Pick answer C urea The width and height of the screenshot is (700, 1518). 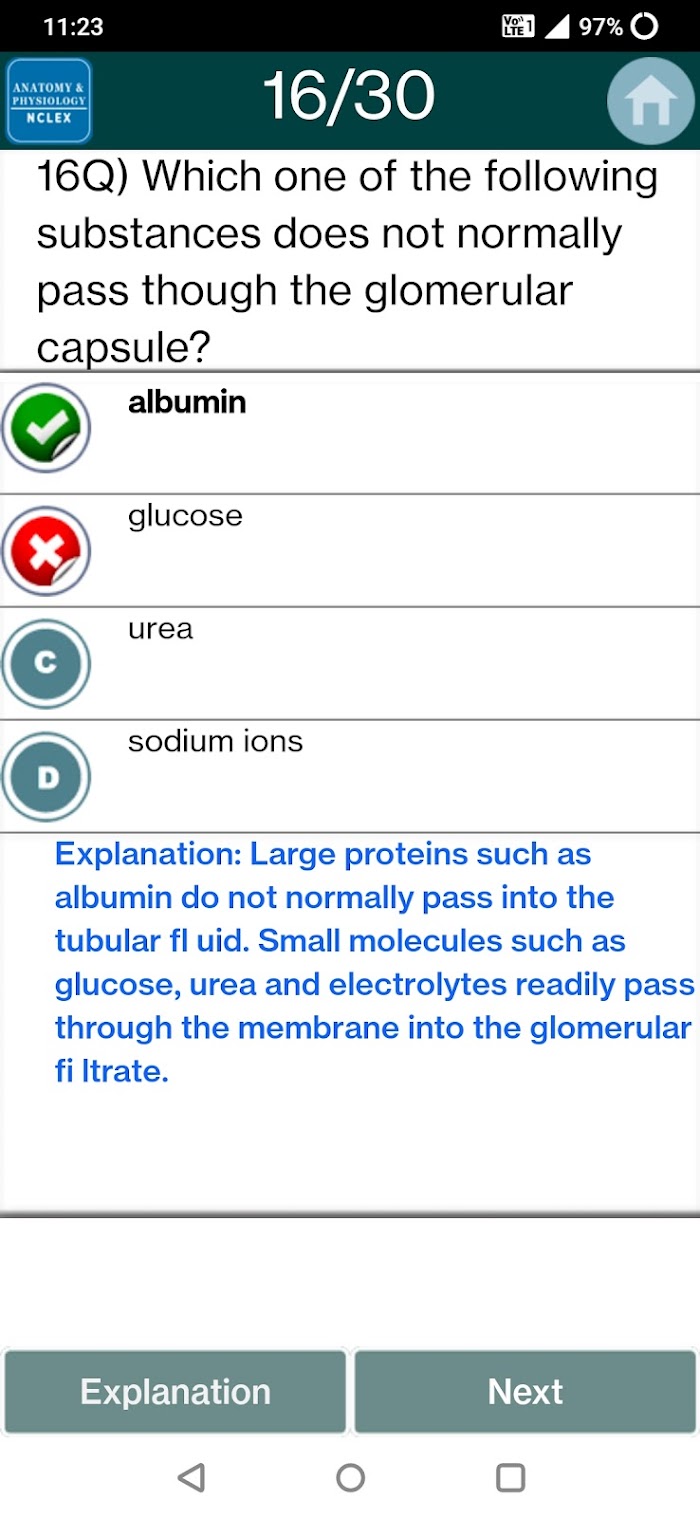(x=350, y=663)
